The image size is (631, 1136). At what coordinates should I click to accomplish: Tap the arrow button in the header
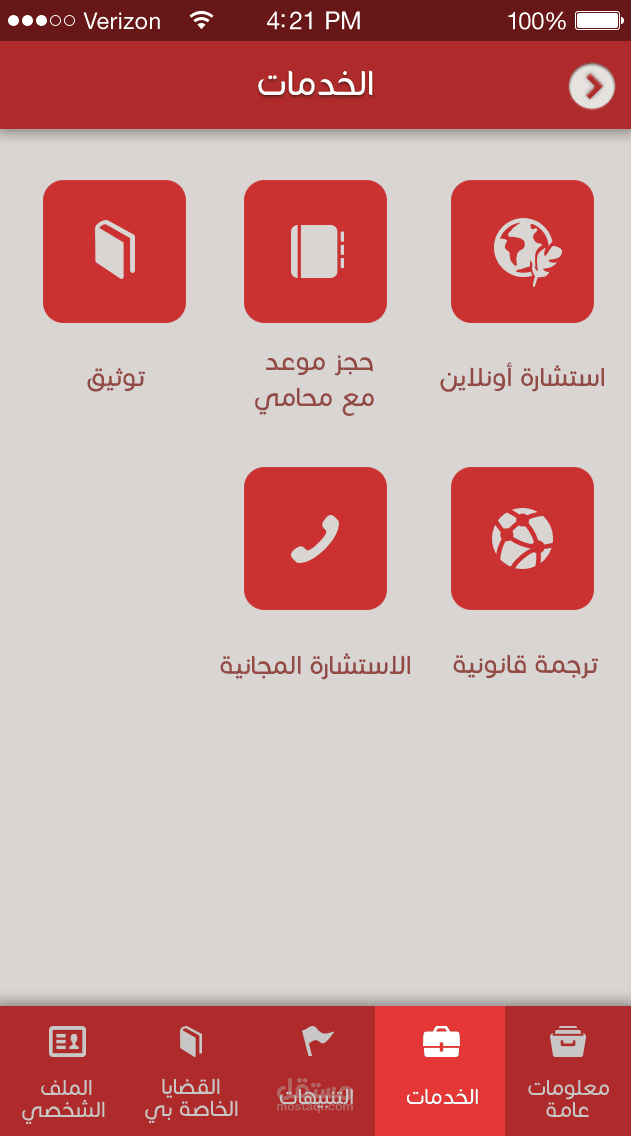point(591,86)
